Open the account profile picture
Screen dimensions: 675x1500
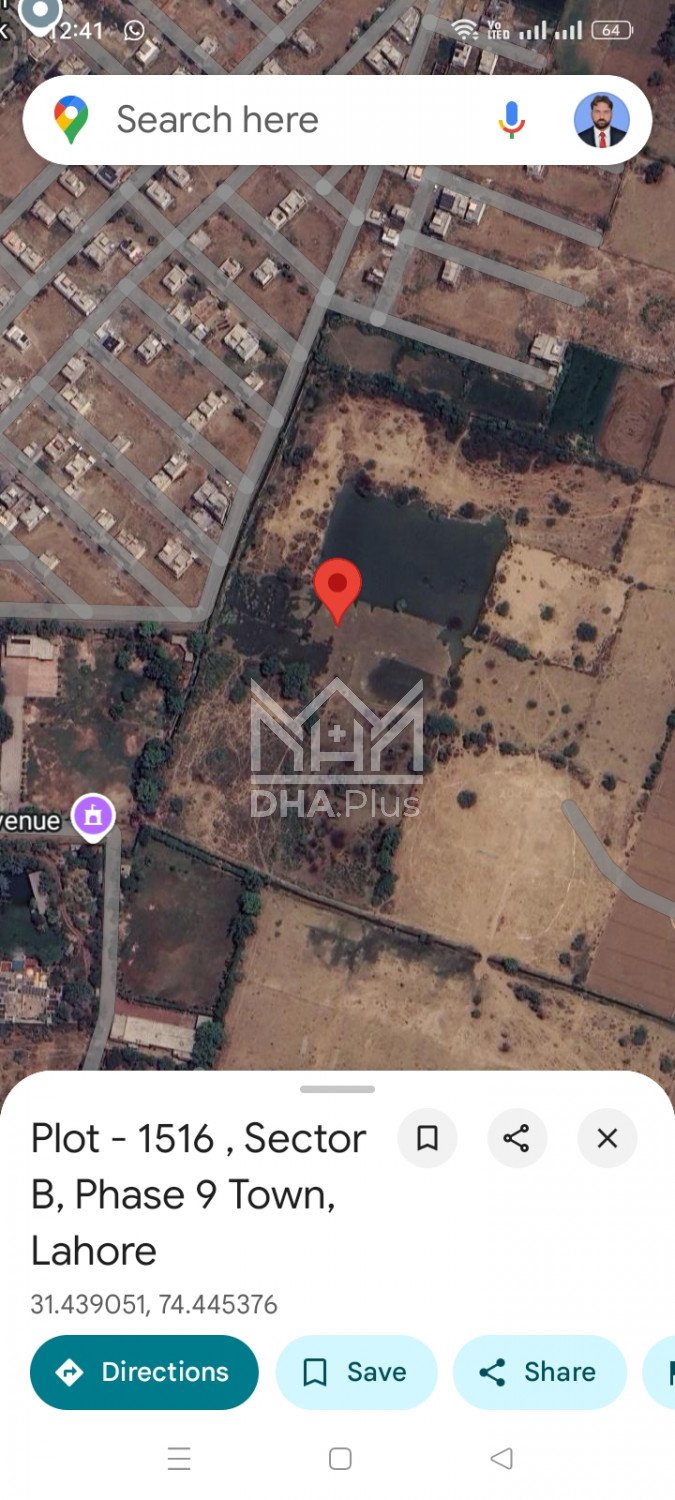[601, 121]
